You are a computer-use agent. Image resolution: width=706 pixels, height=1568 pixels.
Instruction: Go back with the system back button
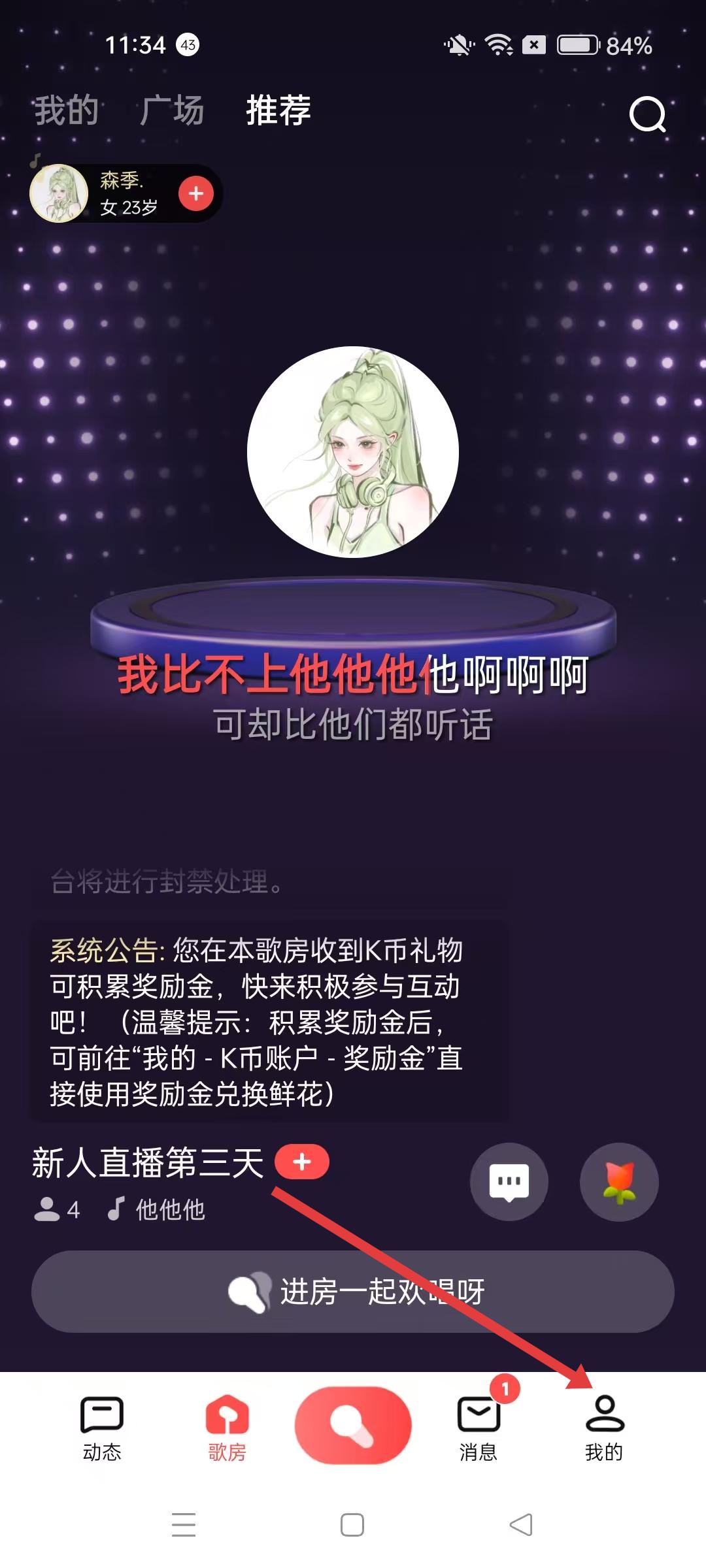click(521, 1525)
